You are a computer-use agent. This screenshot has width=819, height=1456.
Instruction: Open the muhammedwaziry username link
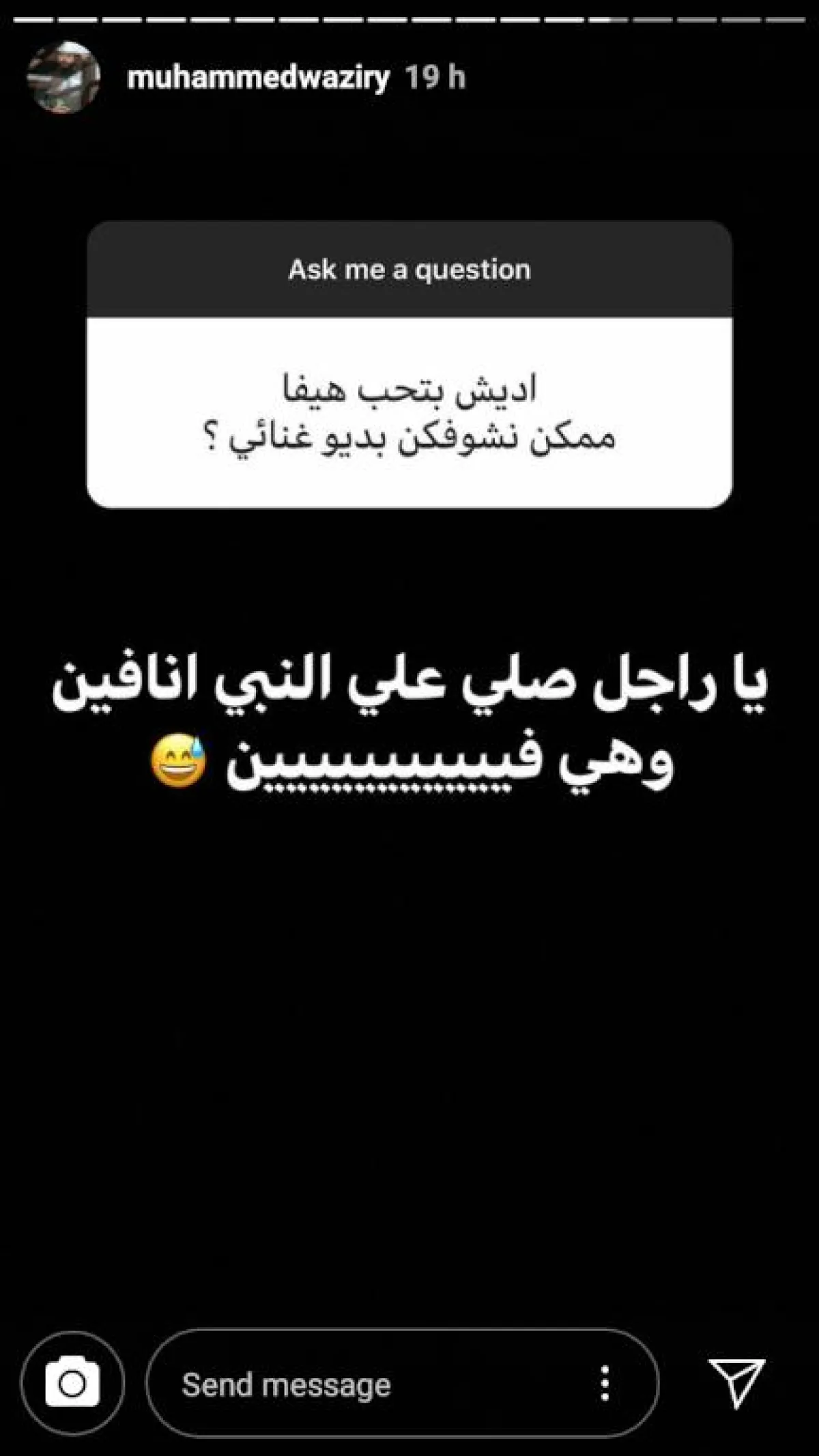point(258,78)
